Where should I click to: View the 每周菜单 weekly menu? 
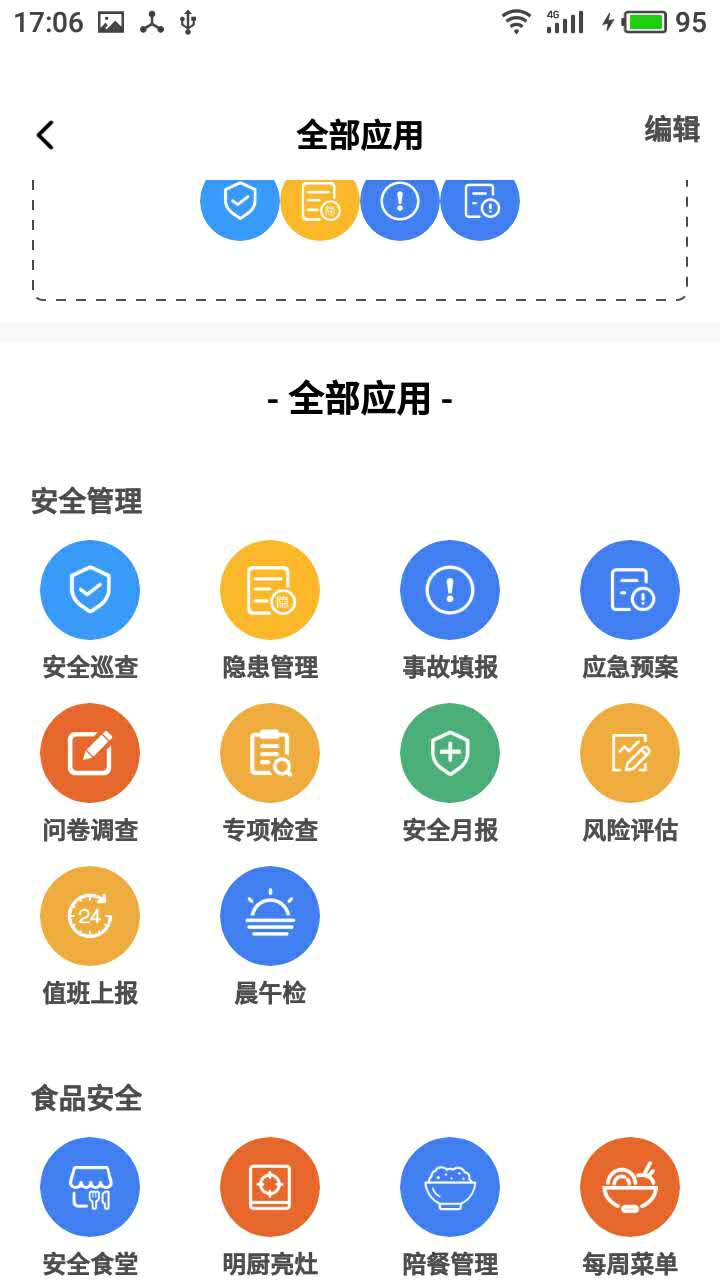click(630, 1186)
